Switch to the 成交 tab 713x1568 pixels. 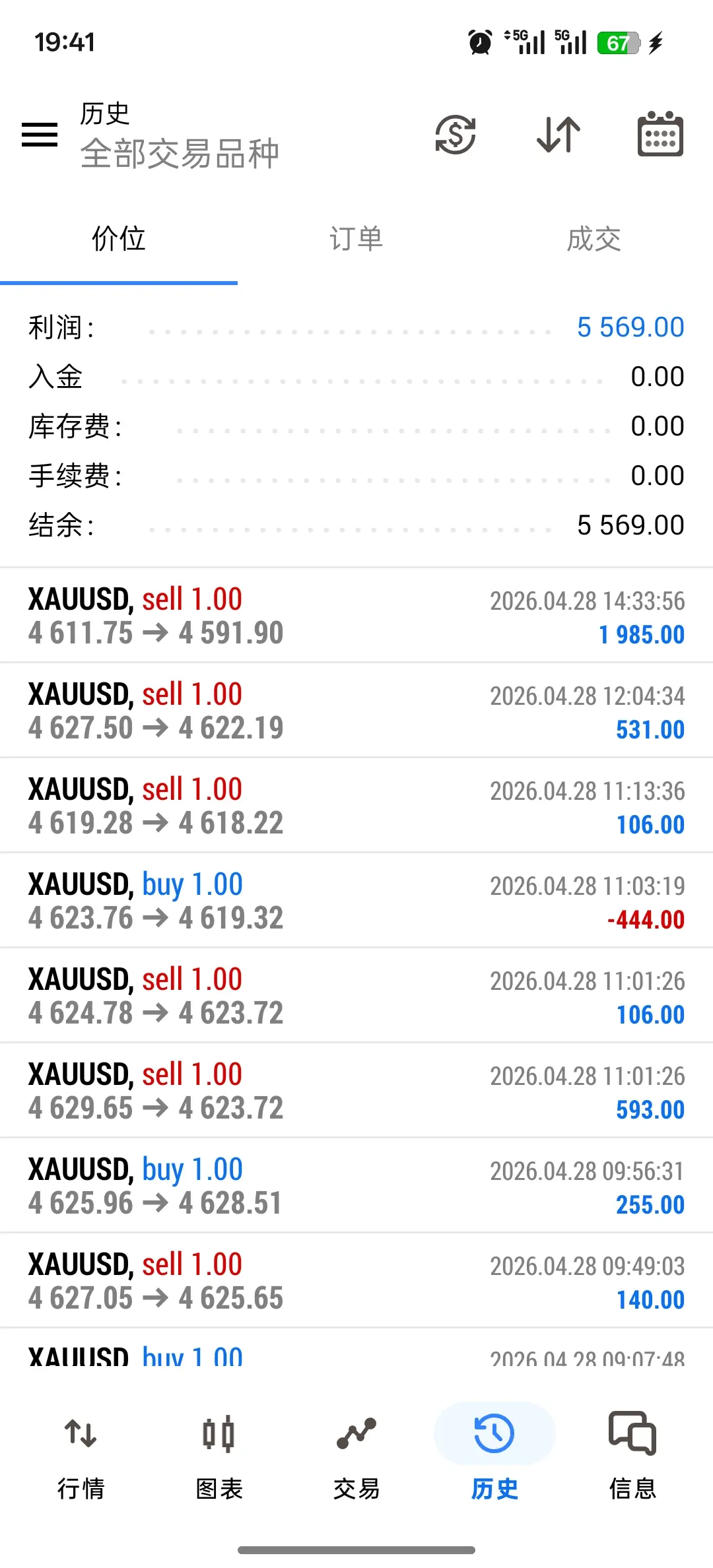click(x=594, y=239)
